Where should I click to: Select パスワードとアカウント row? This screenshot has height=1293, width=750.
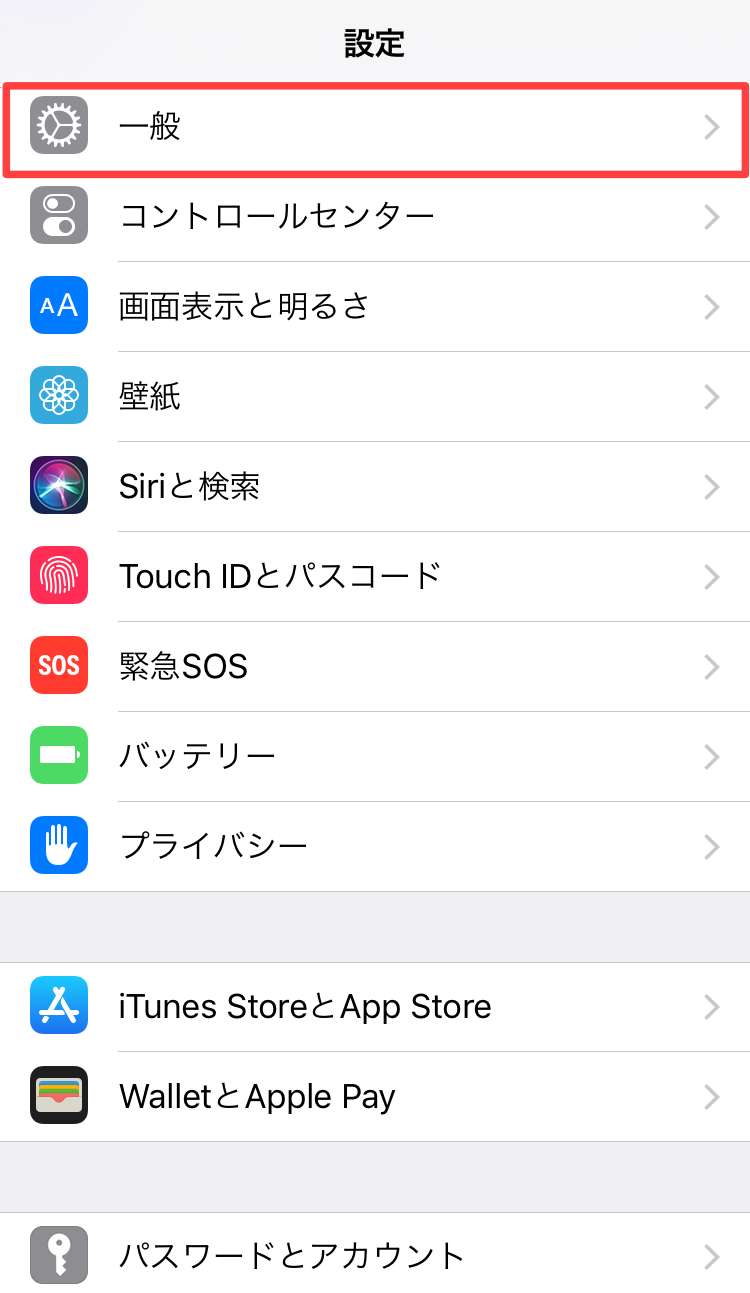coord(375,1255)
